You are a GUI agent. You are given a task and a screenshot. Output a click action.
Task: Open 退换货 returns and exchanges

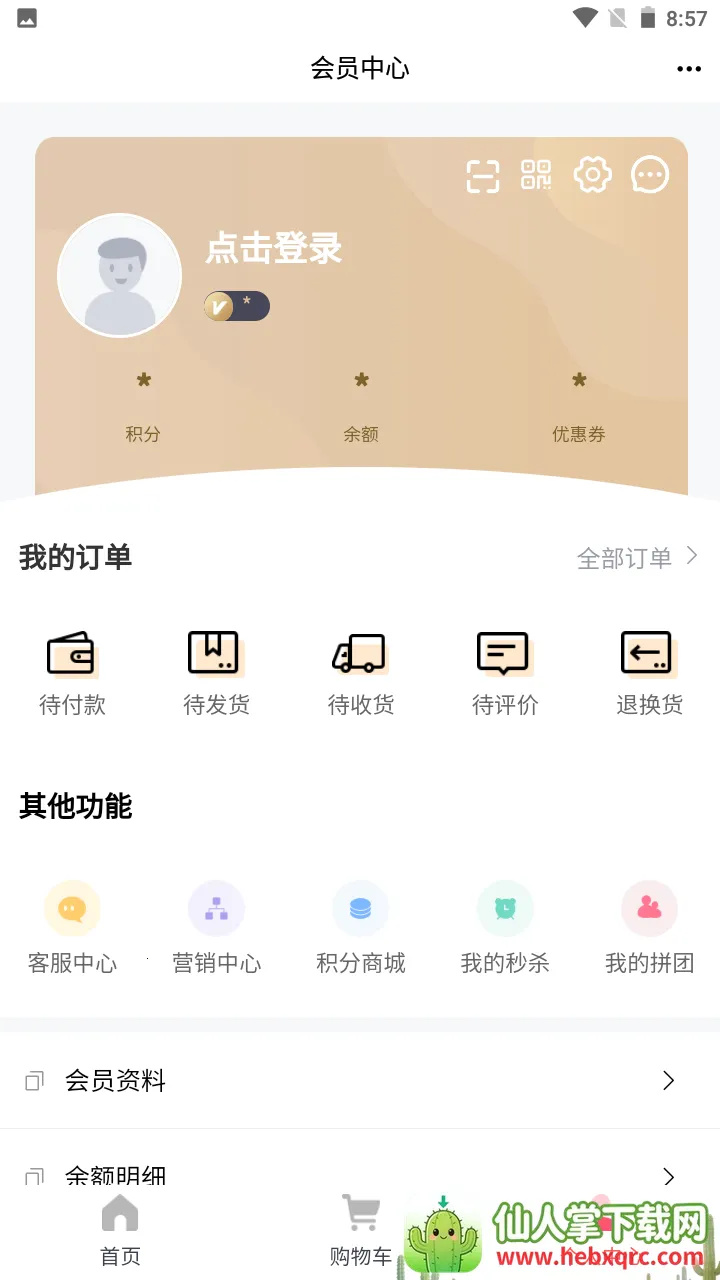pyautogui.click(x=649, y=673)
